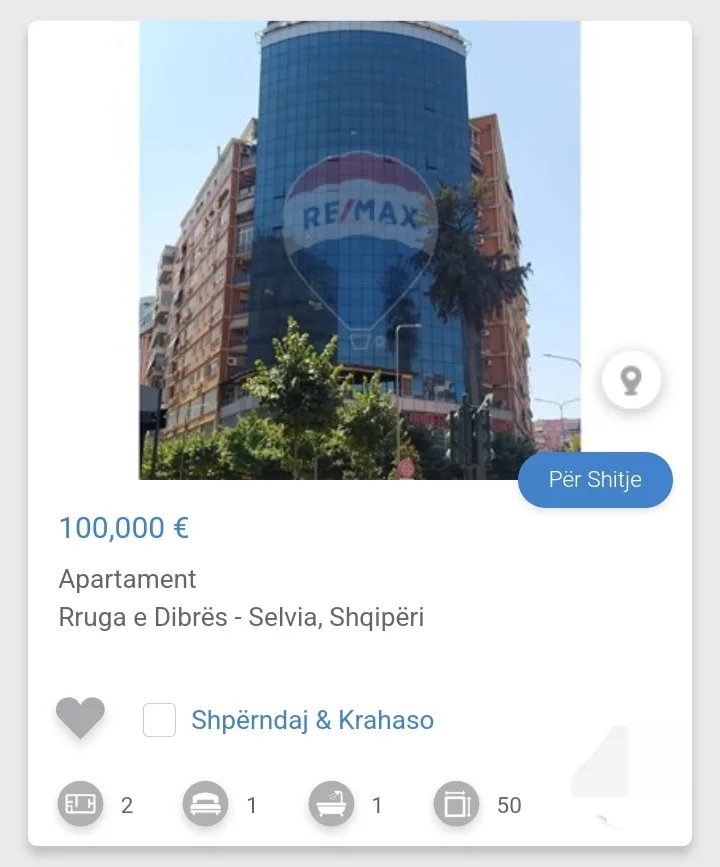The image size is (720, 867).
Task: Click the 50 area value text
Action: coord(509,803)
